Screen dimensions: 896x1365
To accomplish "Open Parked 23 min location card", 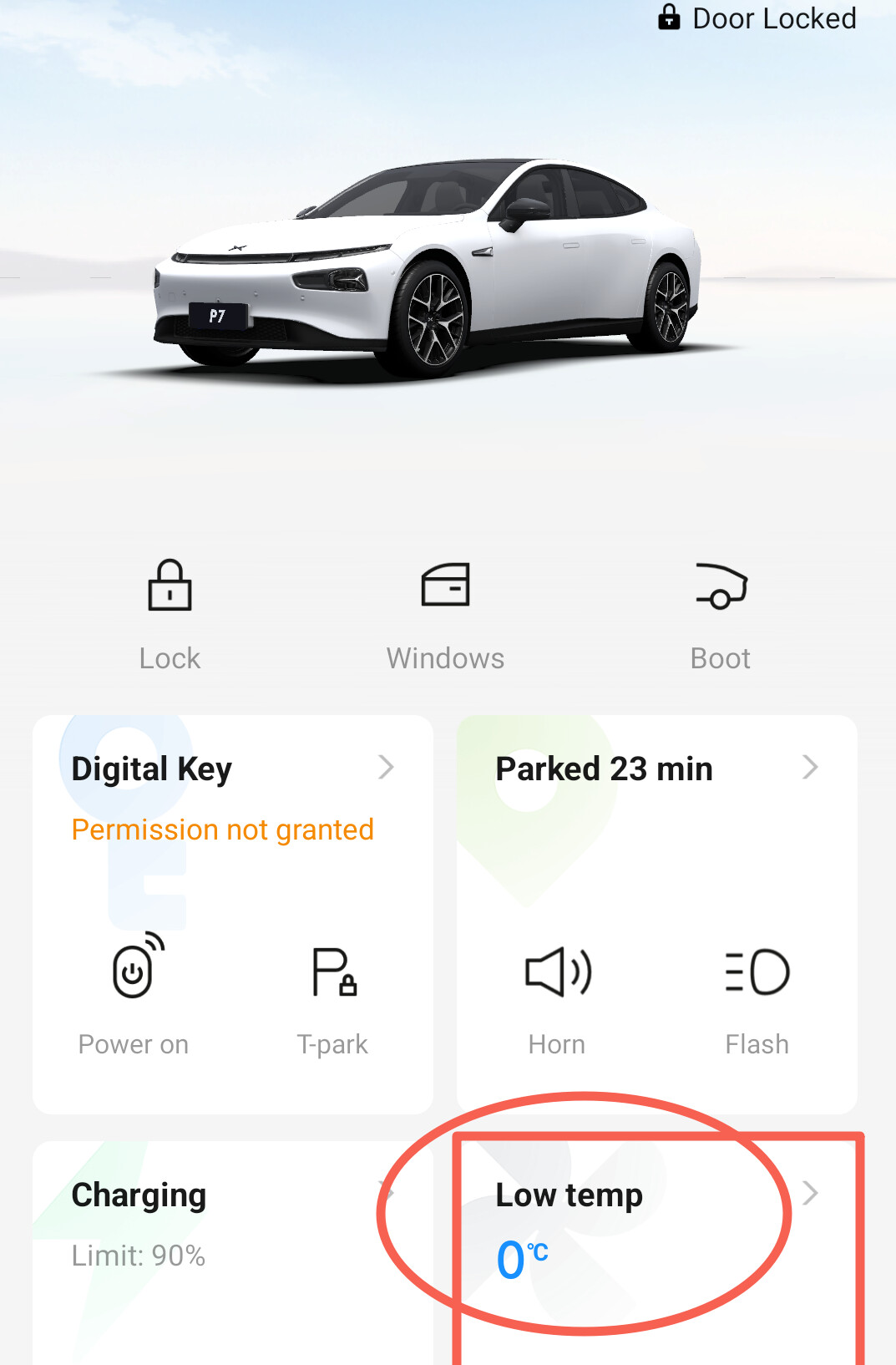I will (x=656, y=769).
